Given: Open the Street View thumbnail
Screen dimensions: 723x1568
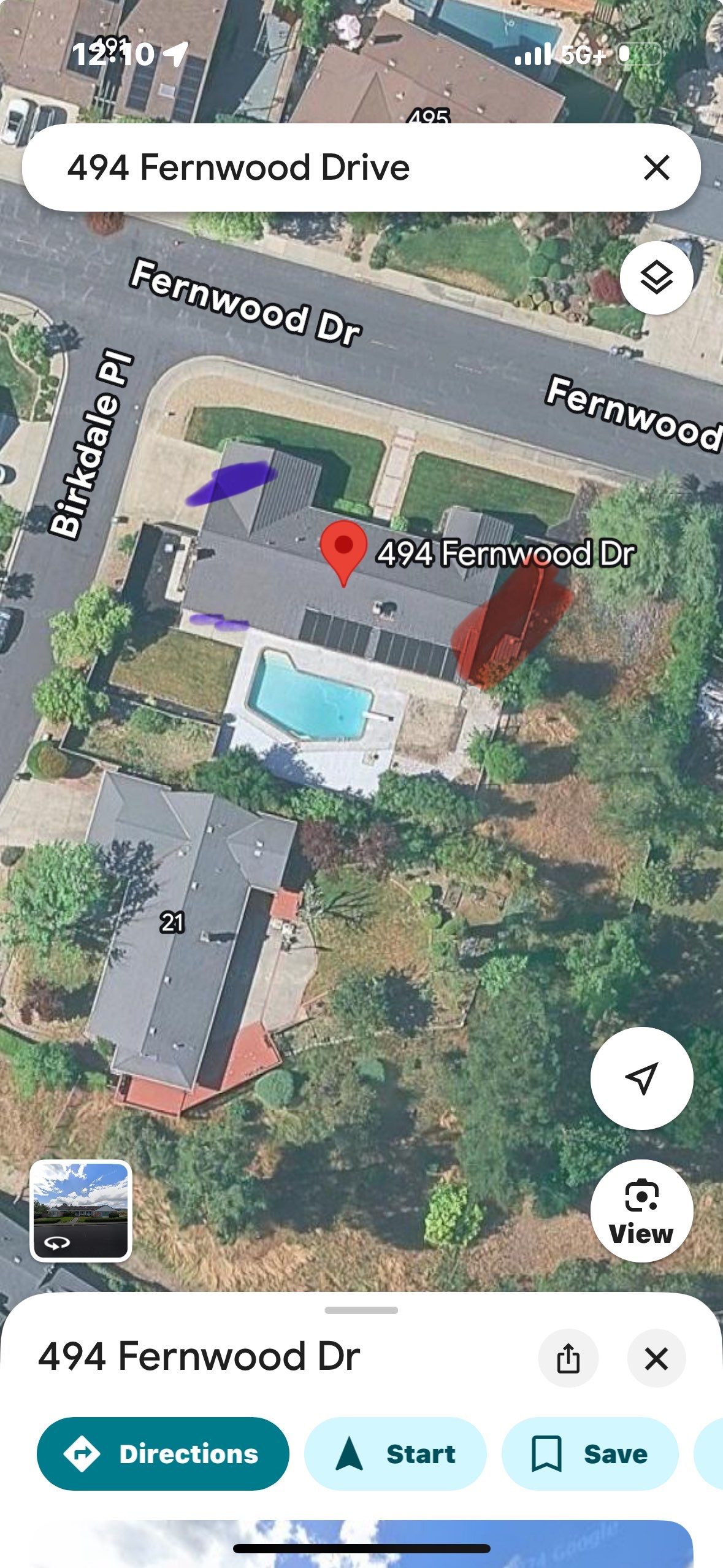Looking at the screenshot, I should pos(81,1210).
